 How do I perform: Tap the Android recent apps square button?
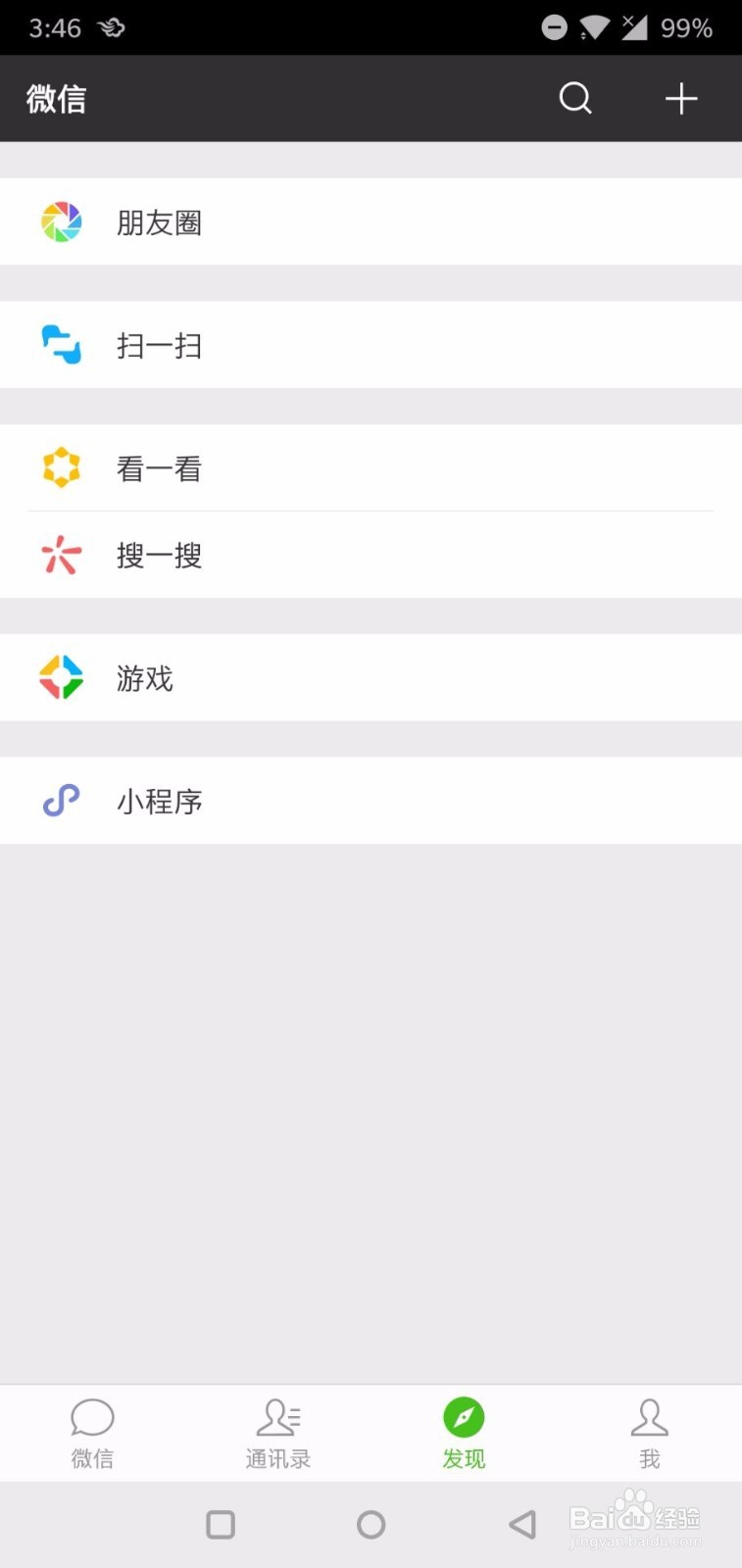tap(221, 1524)
